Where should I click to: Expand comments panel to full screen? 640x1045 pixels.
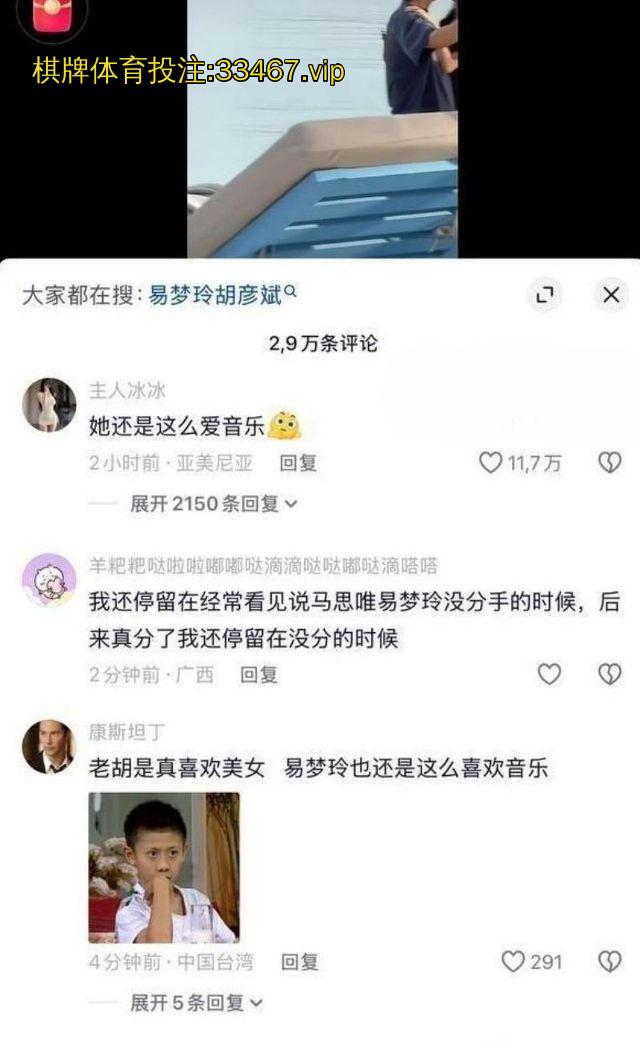pos(545,295)
